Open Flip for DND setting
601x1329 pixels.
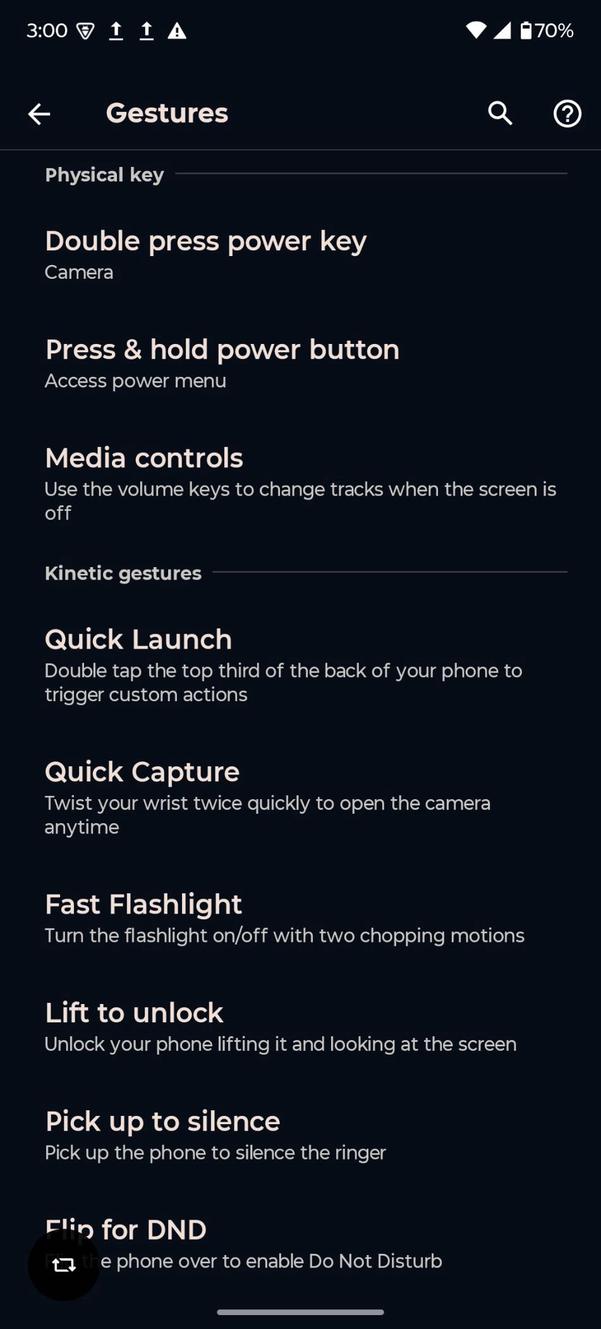point(300,1243)
